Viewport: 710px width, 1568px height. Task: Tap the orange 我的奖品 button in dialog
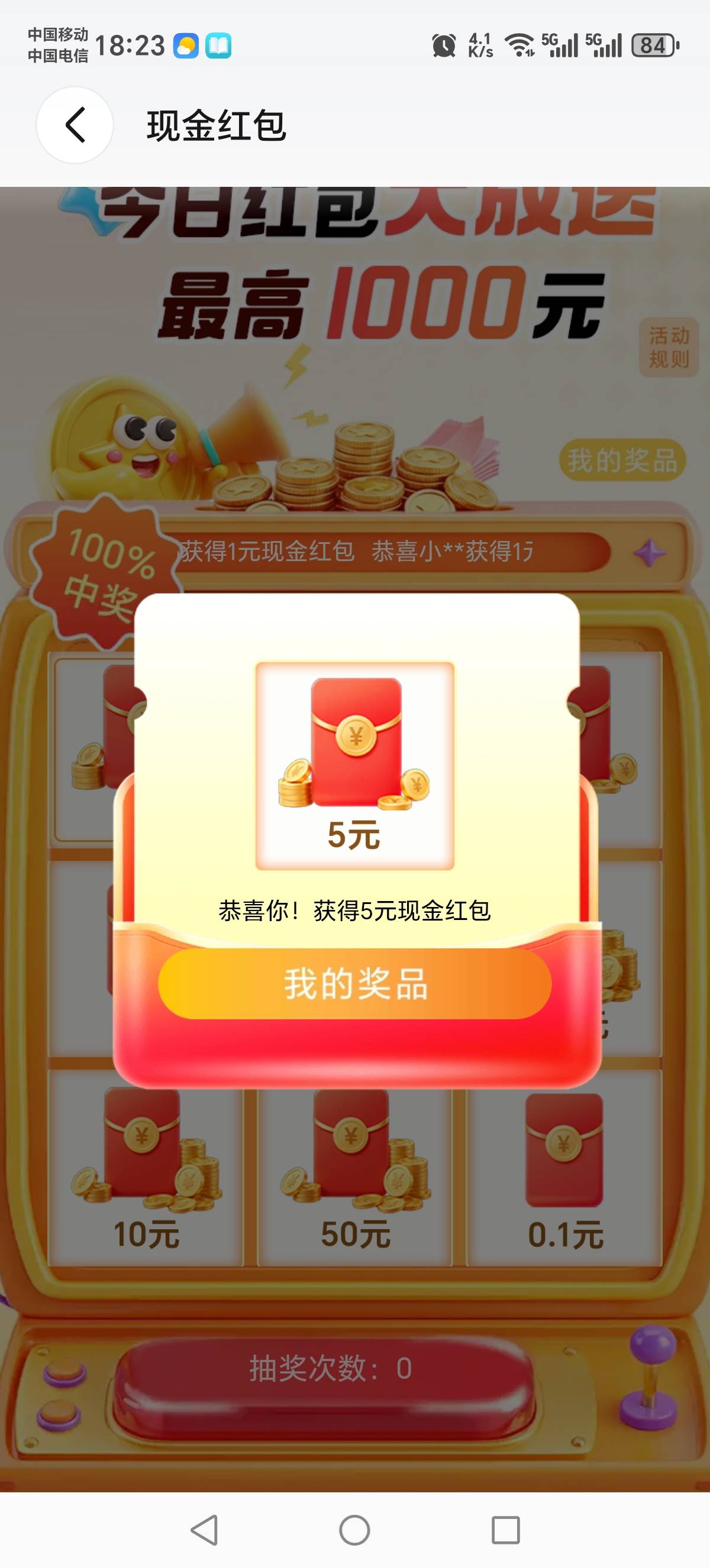tap(354, 984)
